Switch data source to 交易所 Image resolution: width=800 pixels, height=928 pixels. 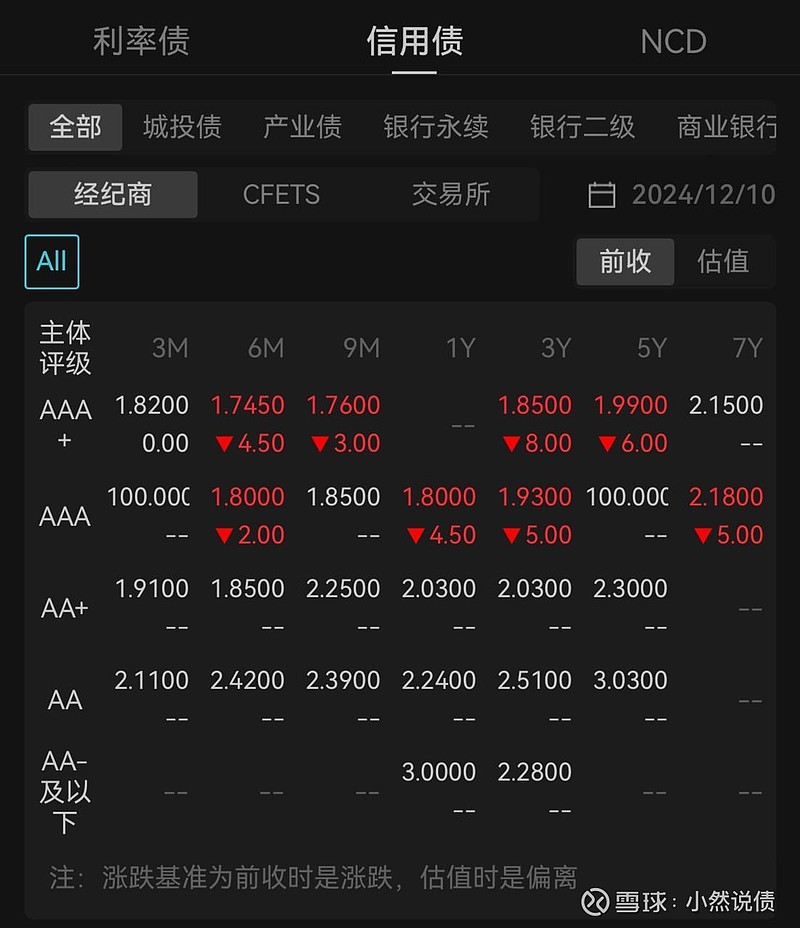pos(451,195)
